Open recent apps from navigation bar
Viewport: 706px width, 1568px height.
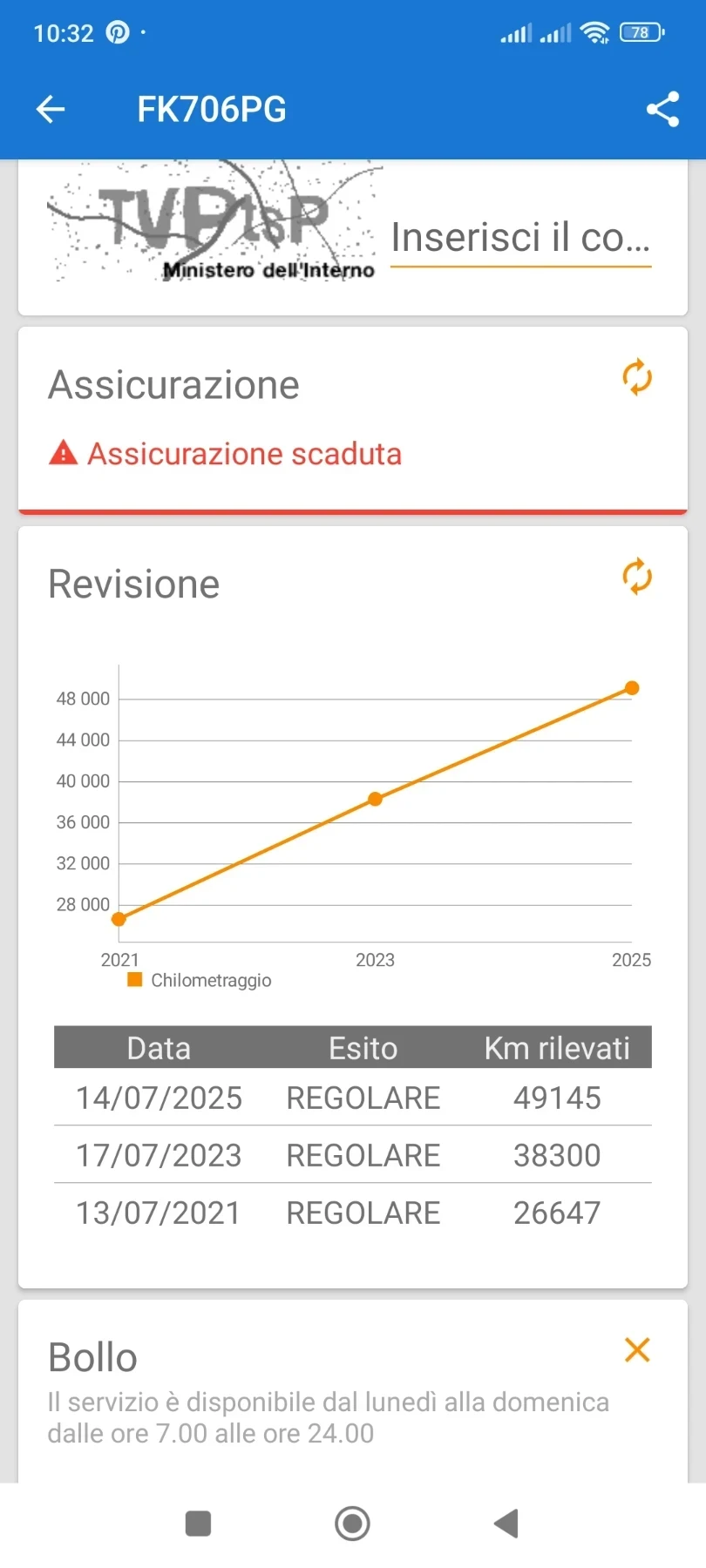[x=199, y=1524]
